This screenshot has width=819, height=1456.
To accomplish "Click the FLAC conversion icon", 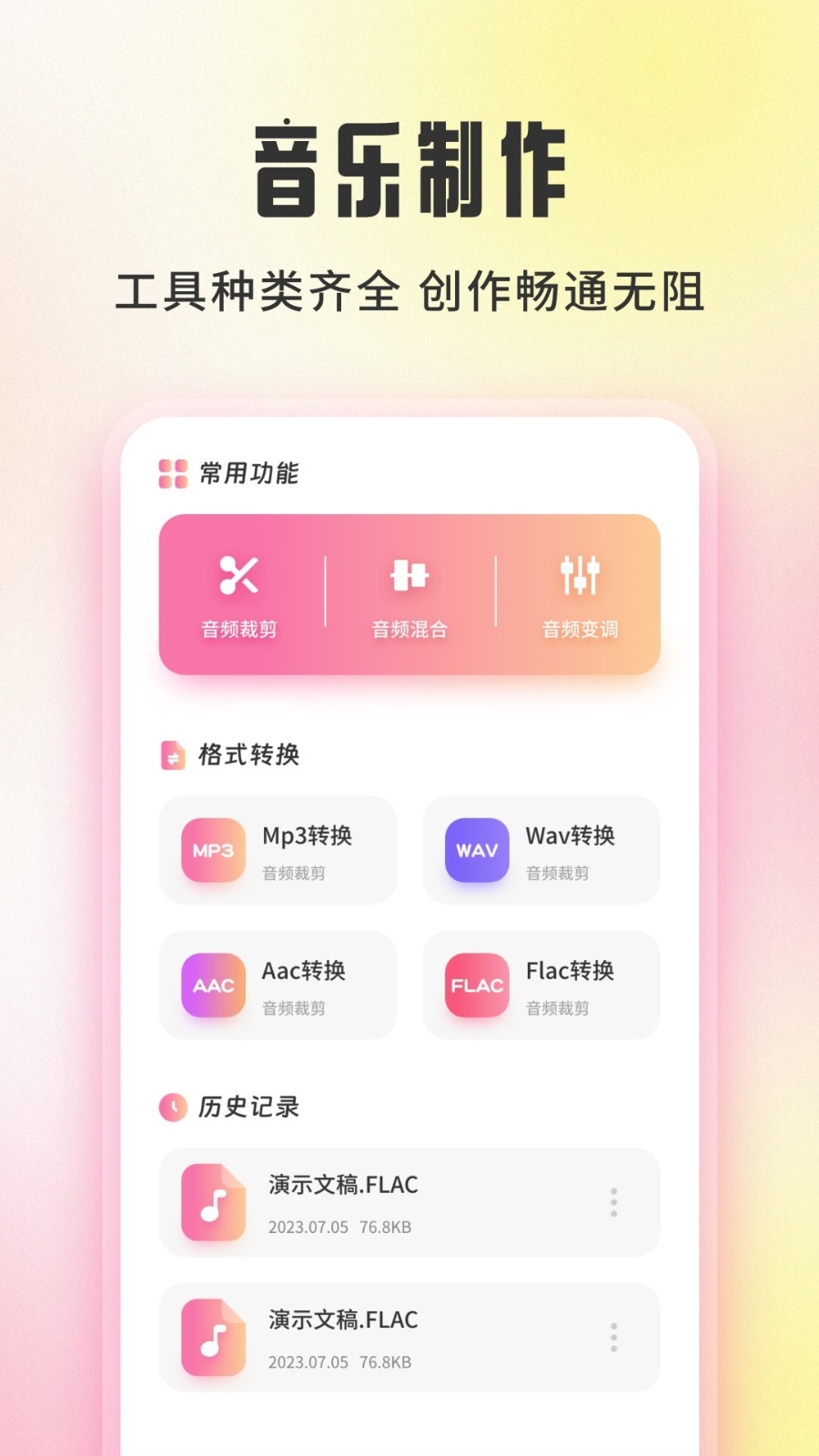I will point(476,985).
